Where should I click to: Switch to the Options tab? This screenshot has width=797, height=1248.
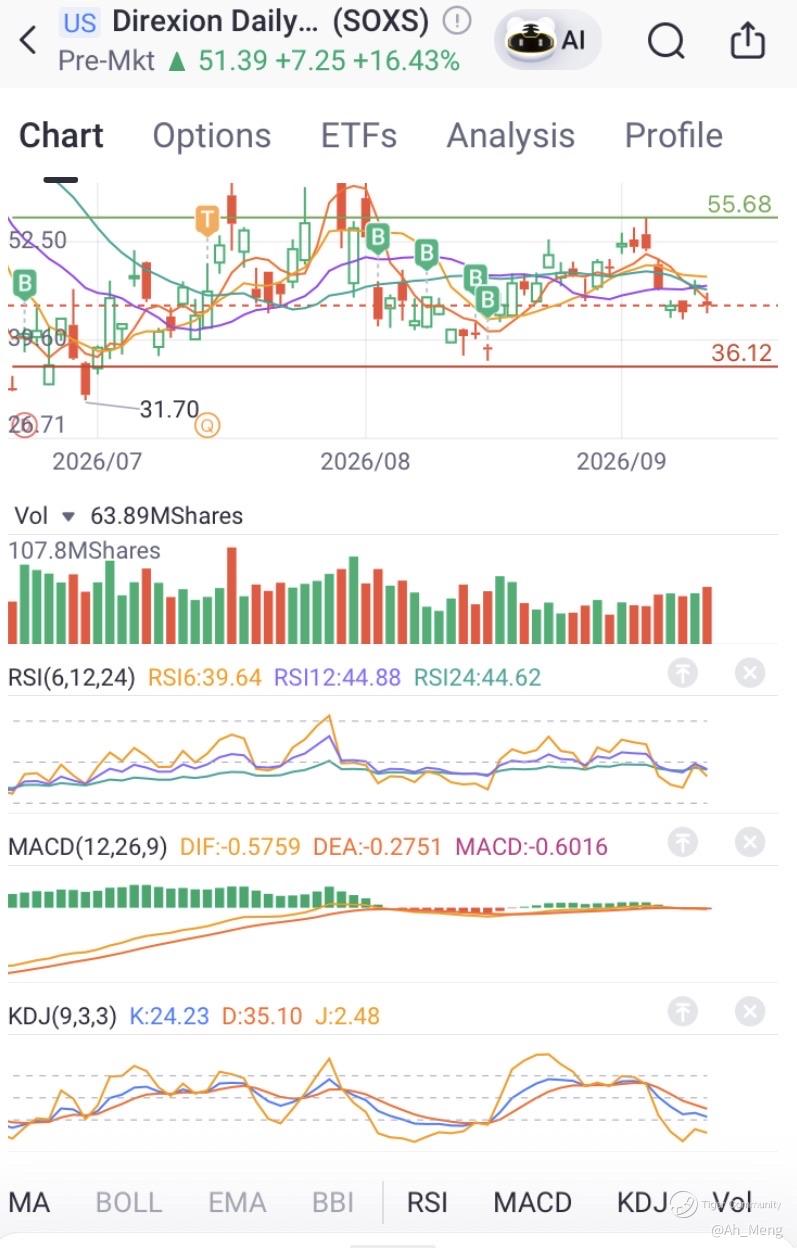click(211, 135)
